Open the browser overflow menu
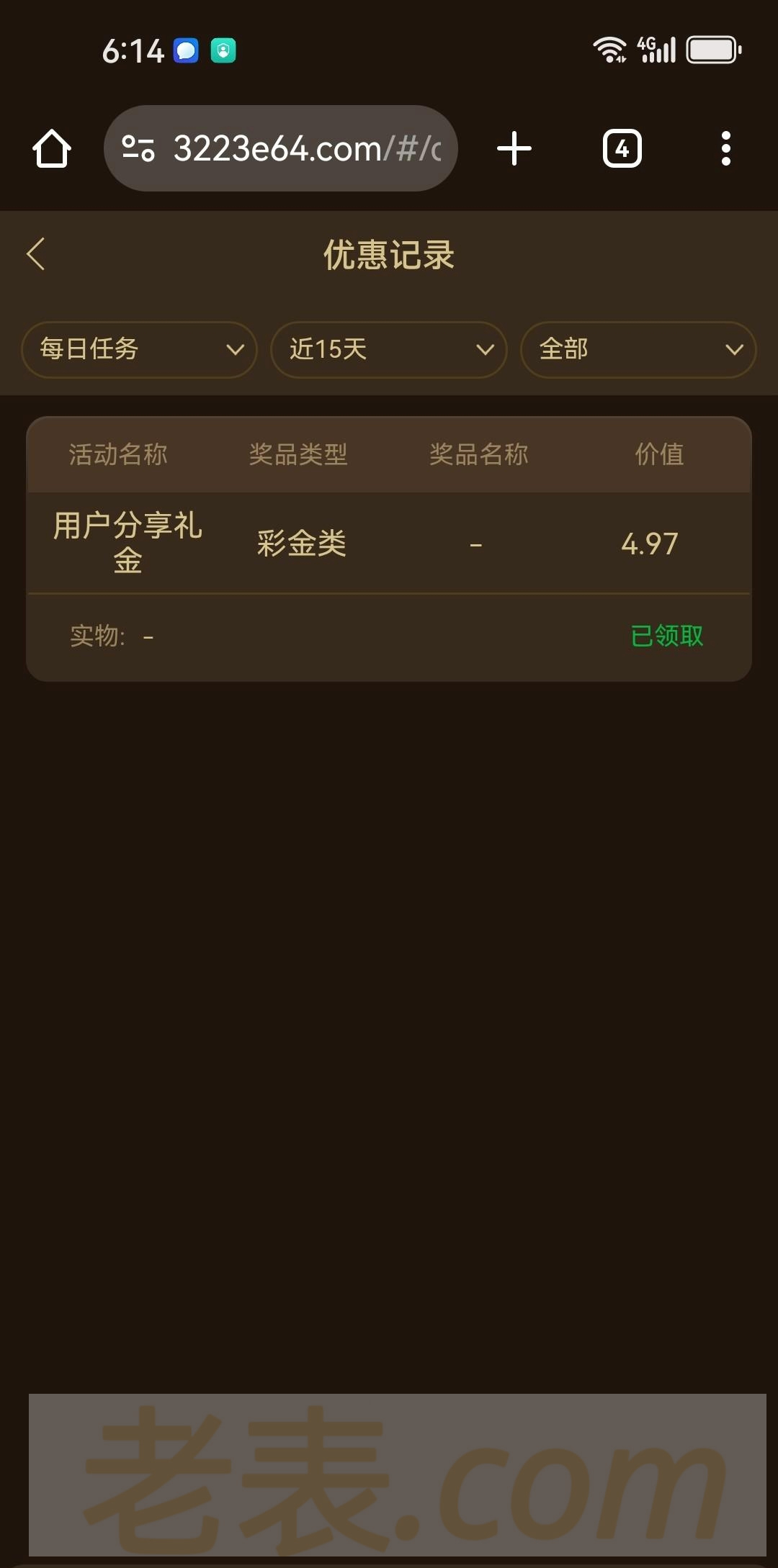The height and width of the screenshot is (1568, 778). (x=725, y=149)
